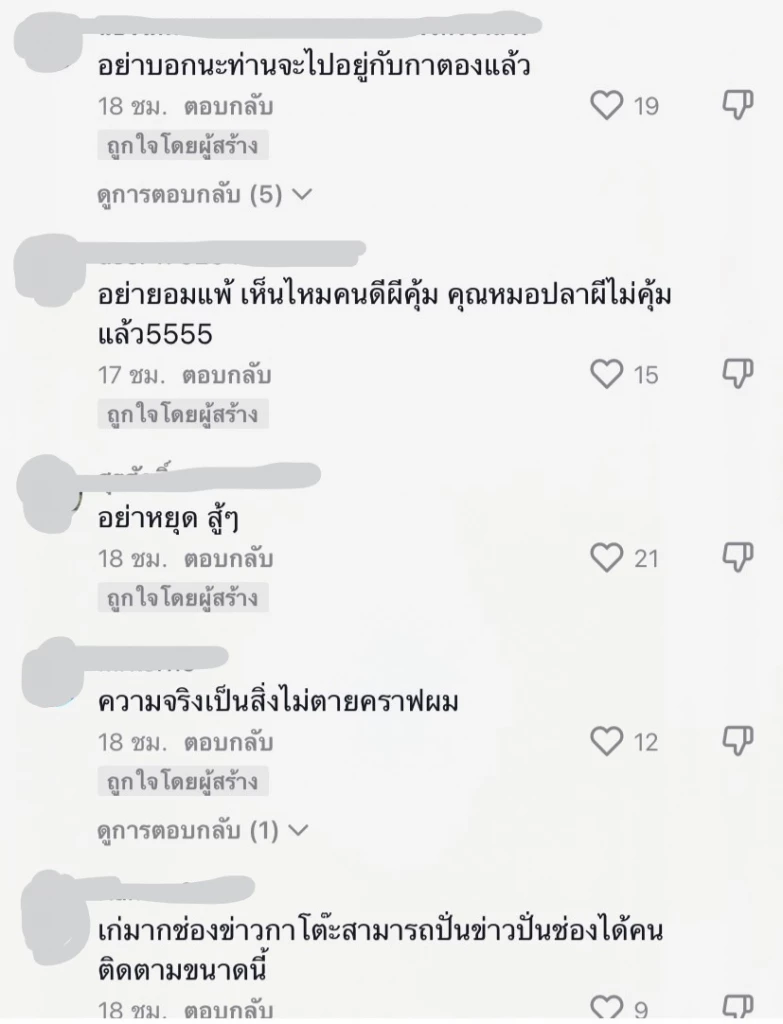Reply to the อย่ายอมแพ้ comment
The height and width of the screenshot is (1024, 783).
[x=227, y=376]
